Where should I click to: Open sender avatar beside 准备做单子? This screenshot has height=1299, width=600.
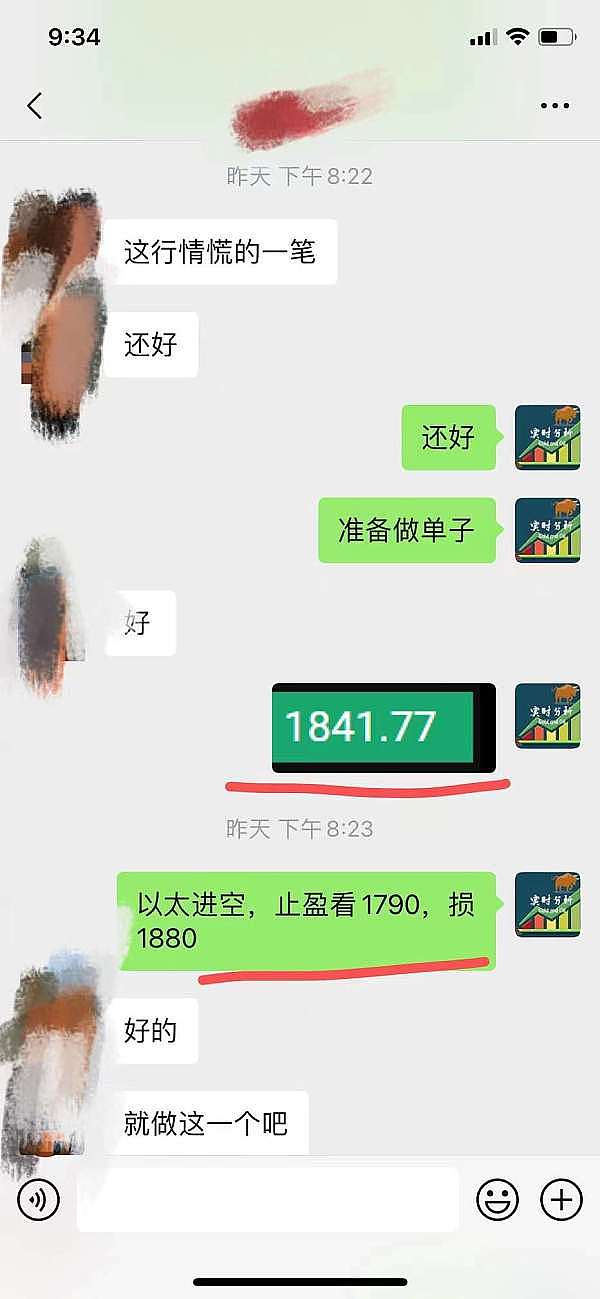tap(547, 530)
